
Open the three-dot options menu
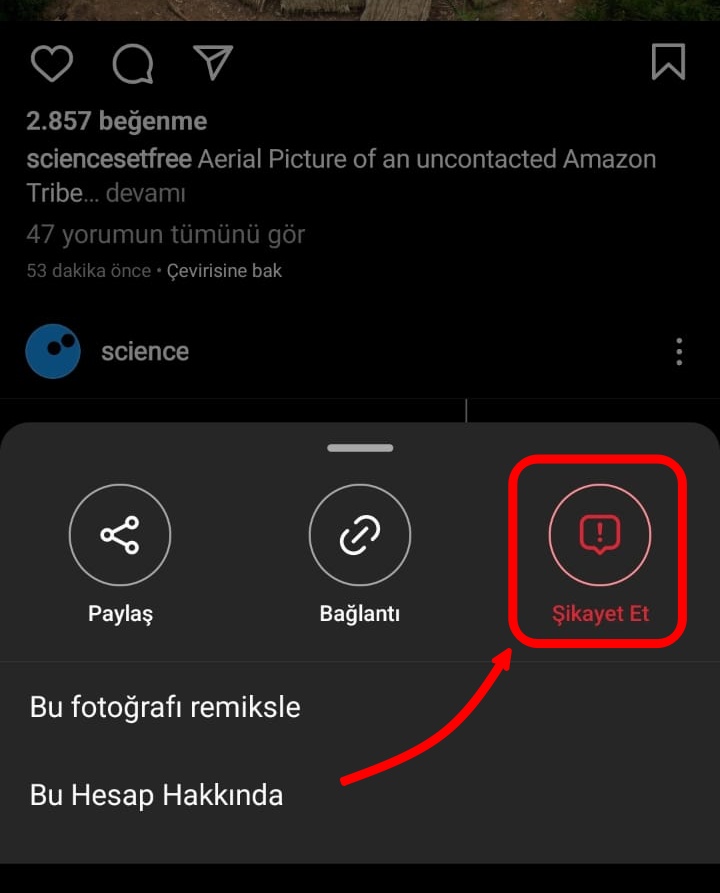(678, 351)
